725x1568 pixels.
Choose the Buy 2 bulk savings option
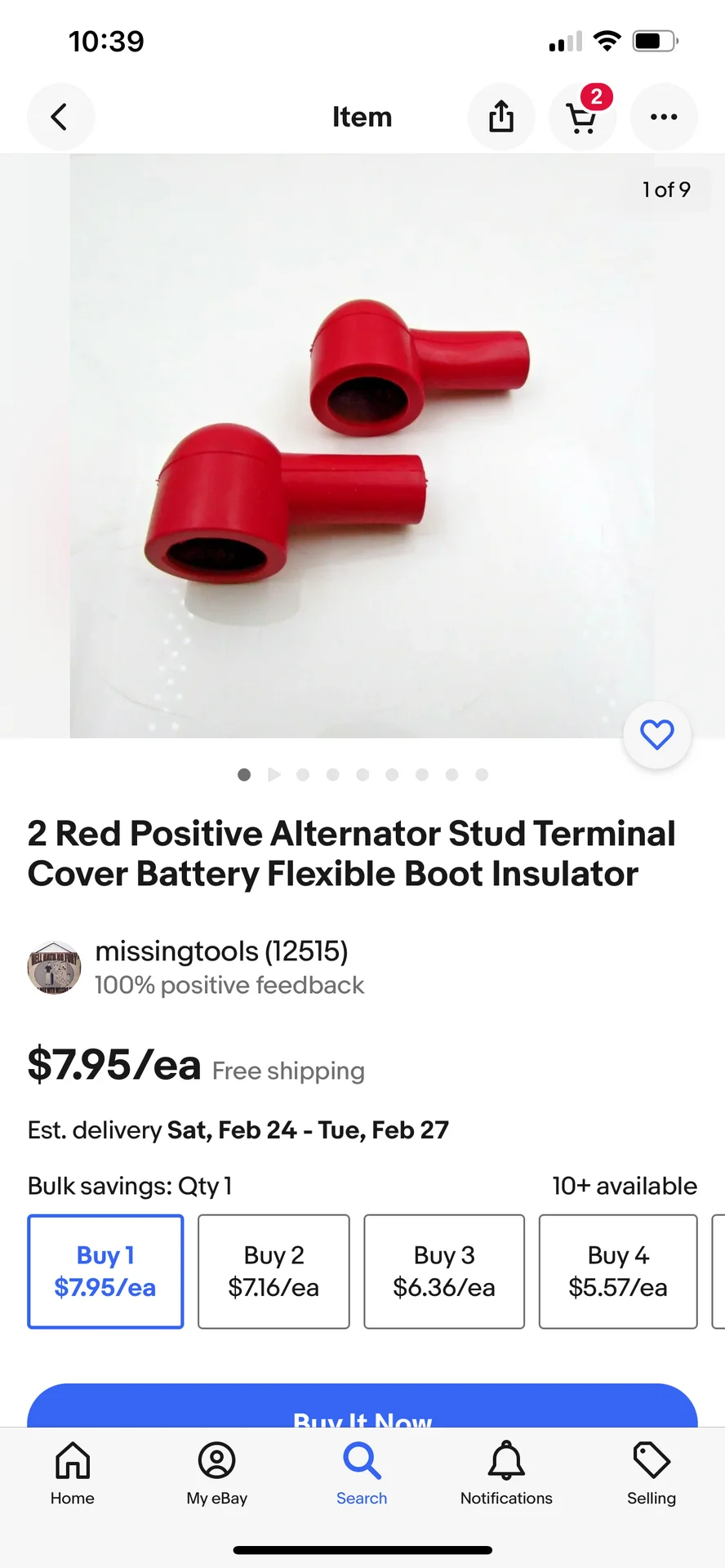(x=274, y=1271)
